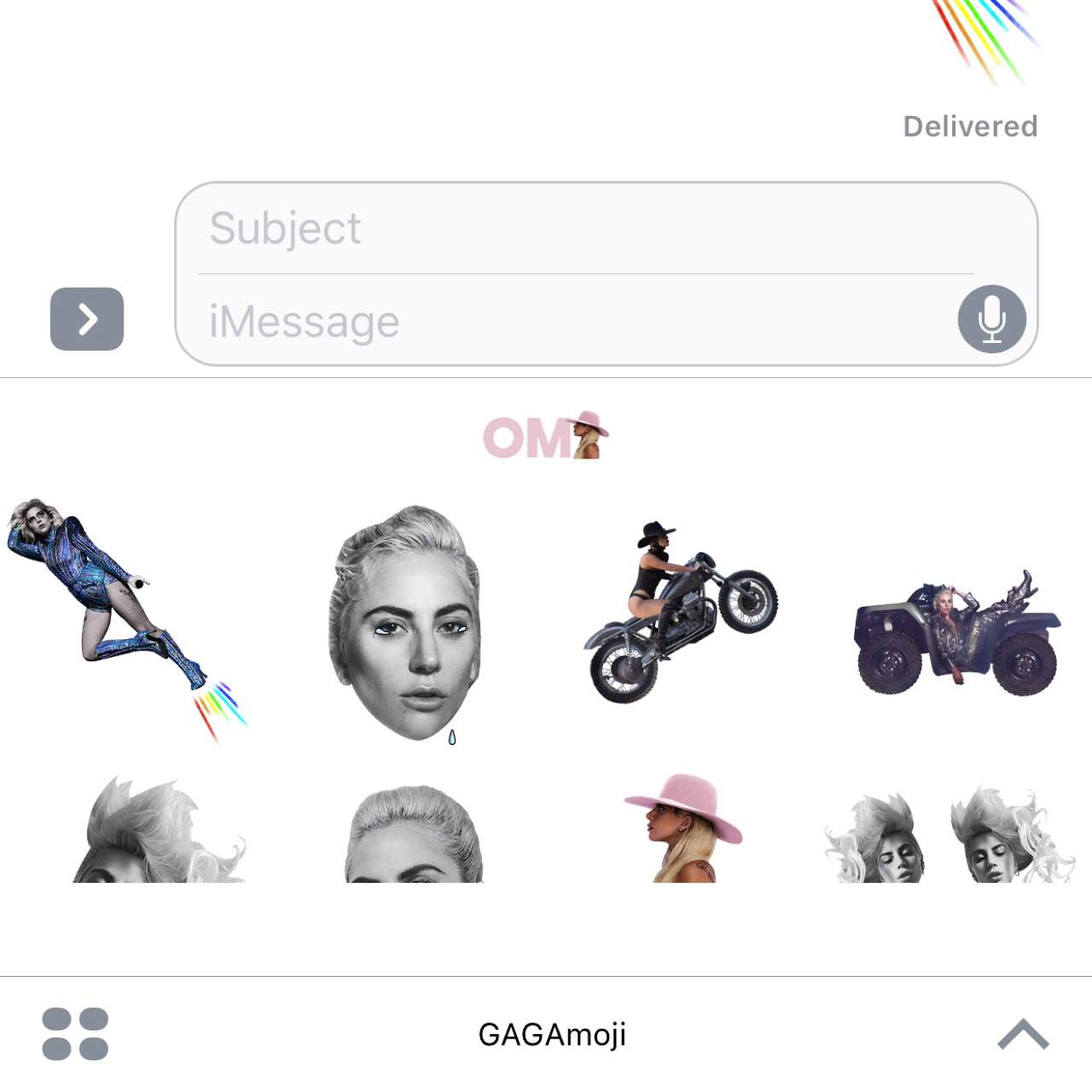1092x1092 pixels.
Task: Expand GAGAmoji to full screen
Action: (x=1023, y=1034)
